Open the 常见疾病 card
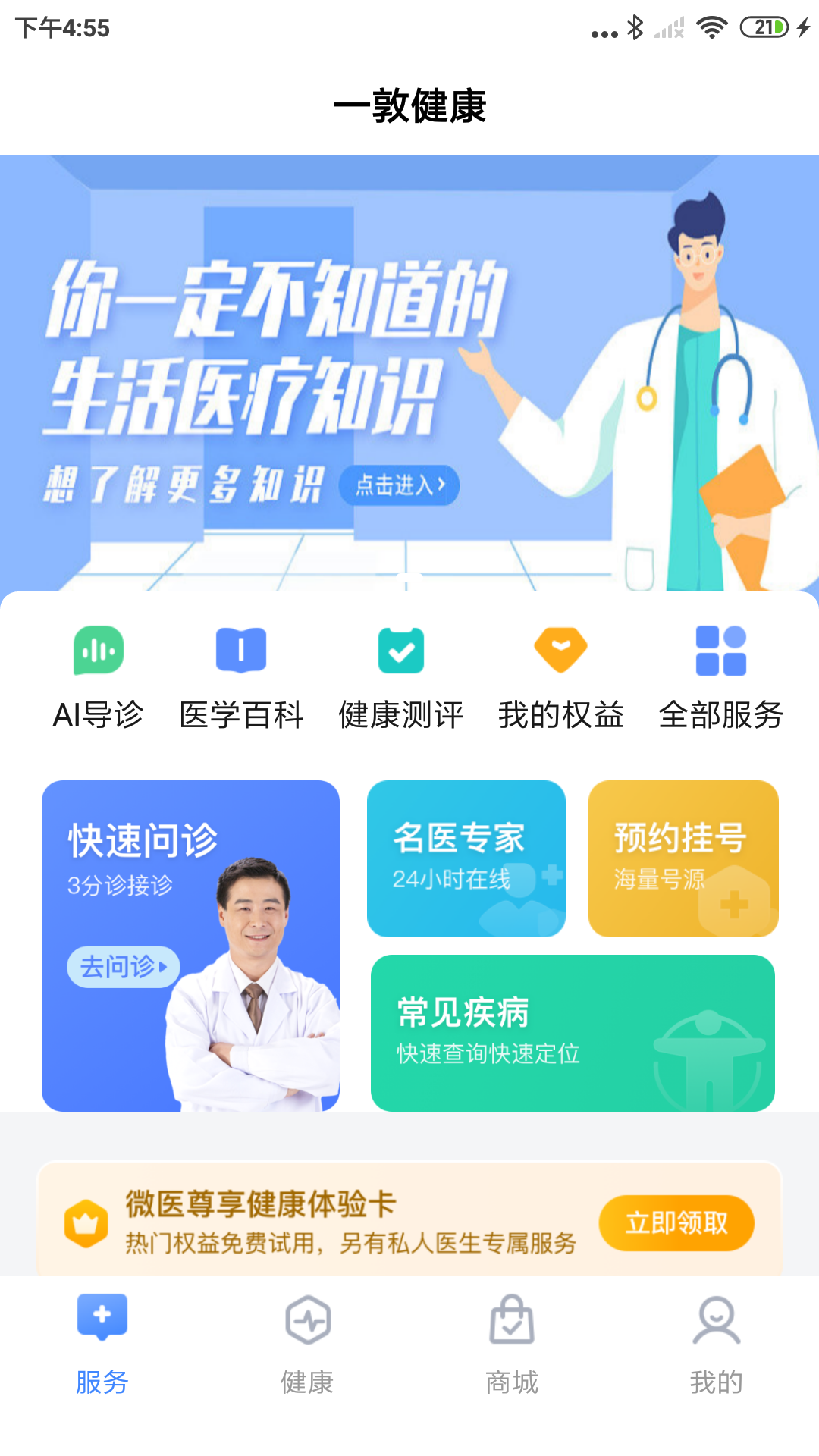Image resolution: width=819 pixels, height=1456 pixels. 573,1033
